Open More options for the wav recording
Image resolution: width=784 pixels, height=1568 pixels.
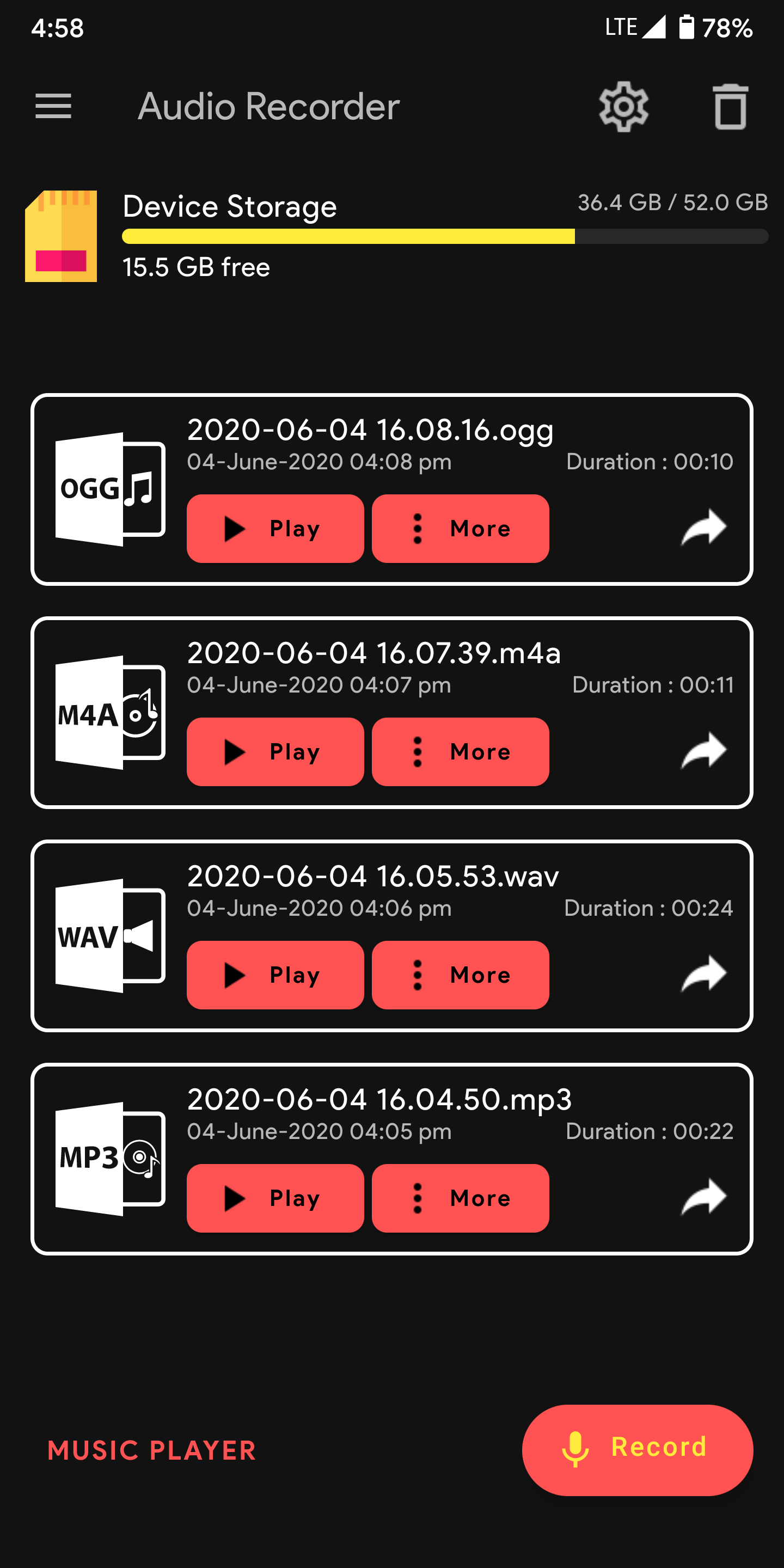point(460,975)
